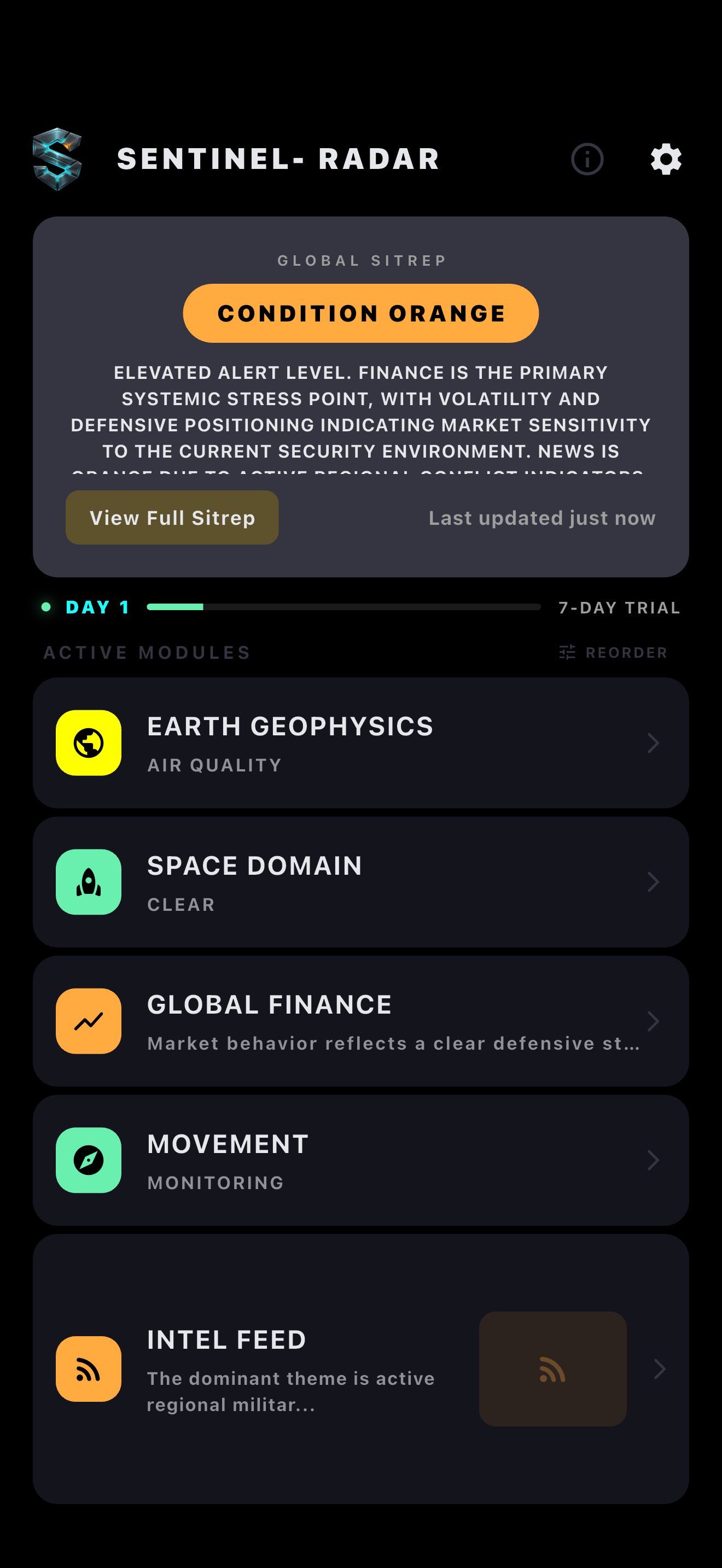
Task: Reorder the active modules
Action: click(614, 653)
